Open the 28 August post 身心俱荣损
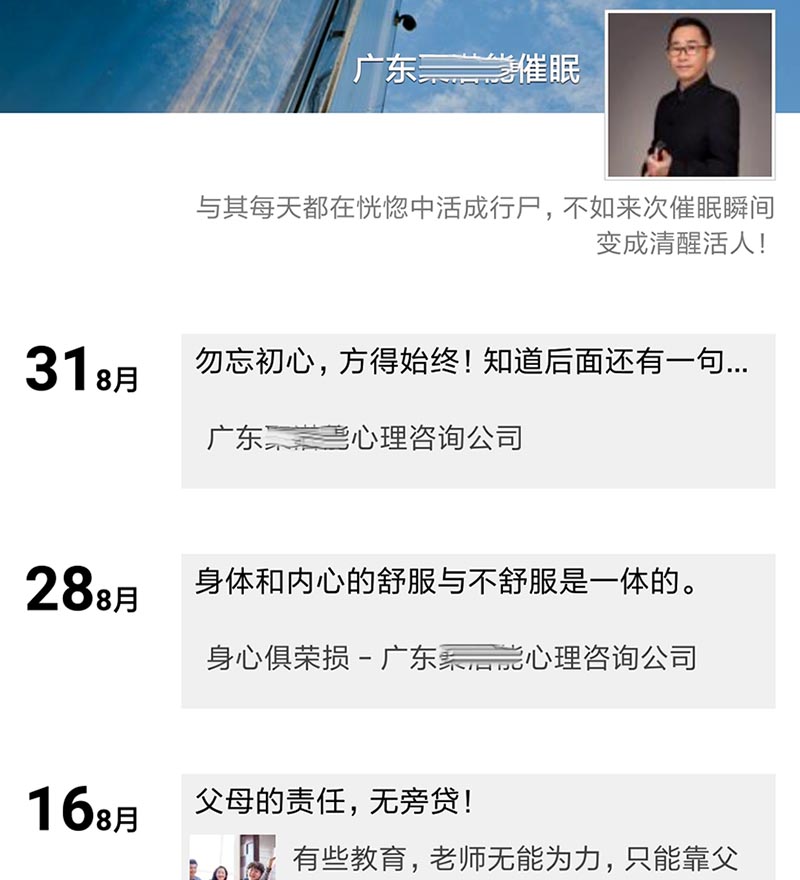The width and height of the screenshot is (800, 880). [x=477, y=630]
